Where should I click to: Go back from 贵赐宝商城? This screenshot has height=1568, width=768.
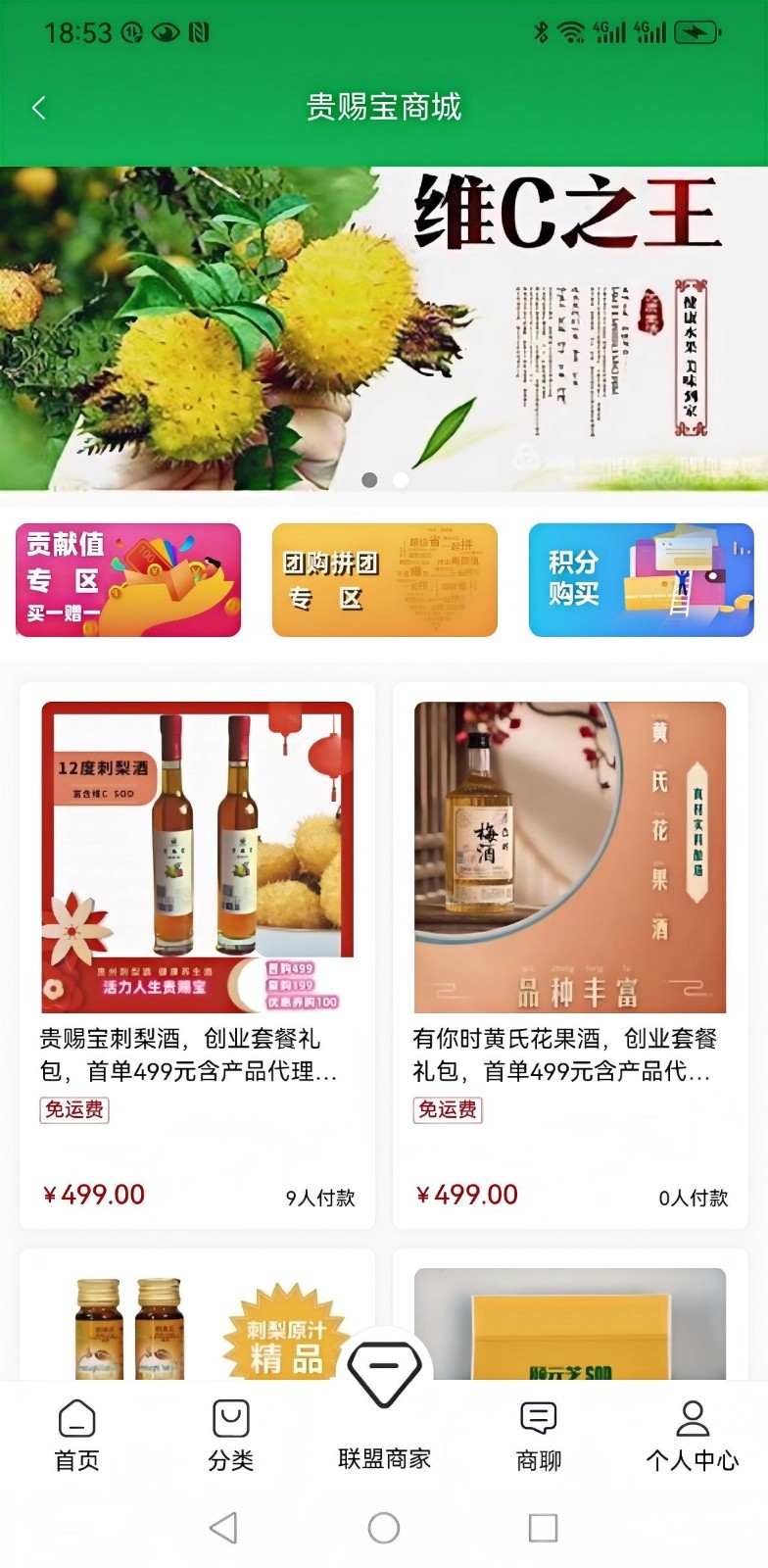pyautogui.click(x=39, y=108)
